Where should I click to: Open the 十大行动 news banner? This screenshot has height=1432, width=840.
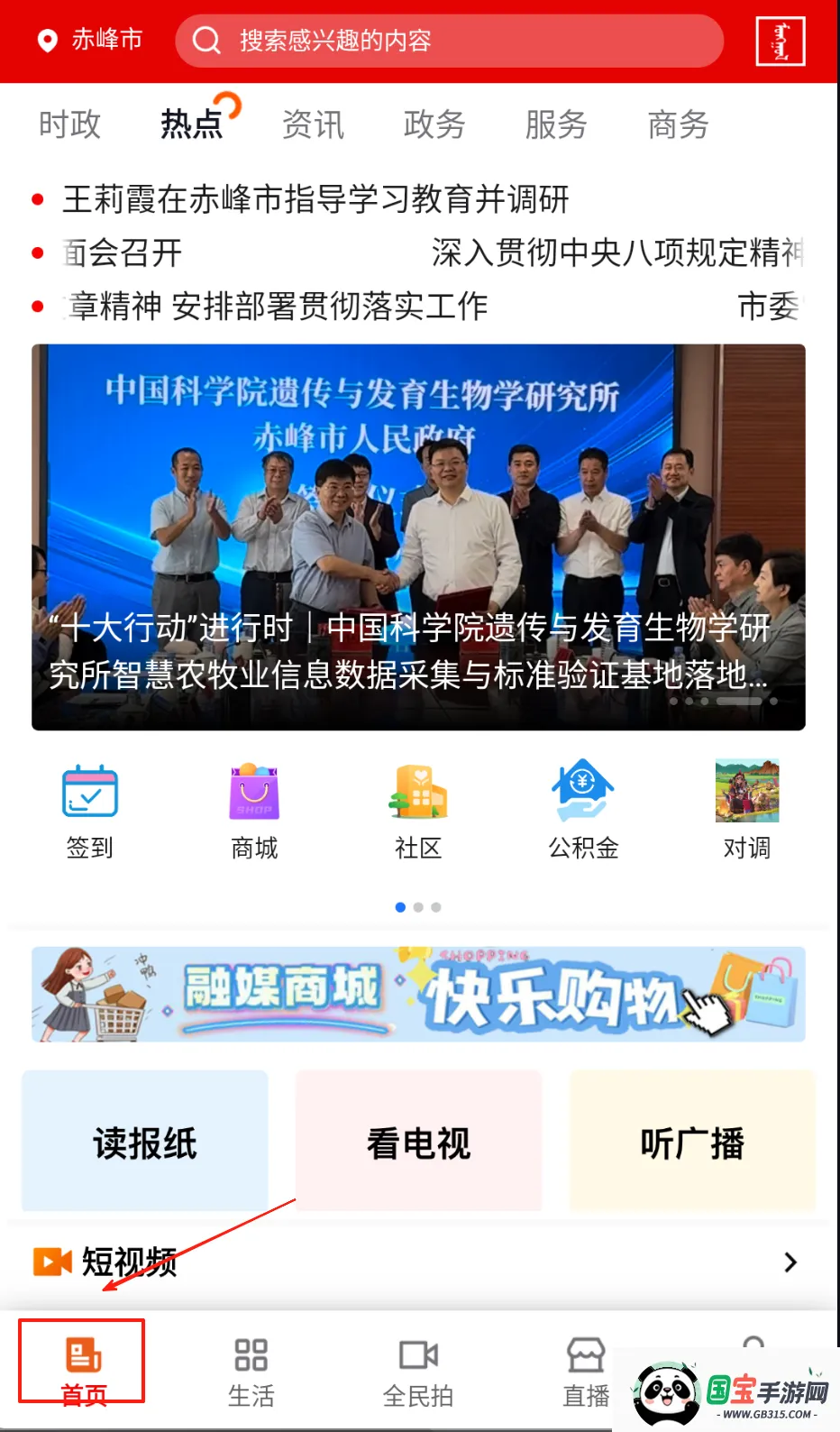coord(418,537)
